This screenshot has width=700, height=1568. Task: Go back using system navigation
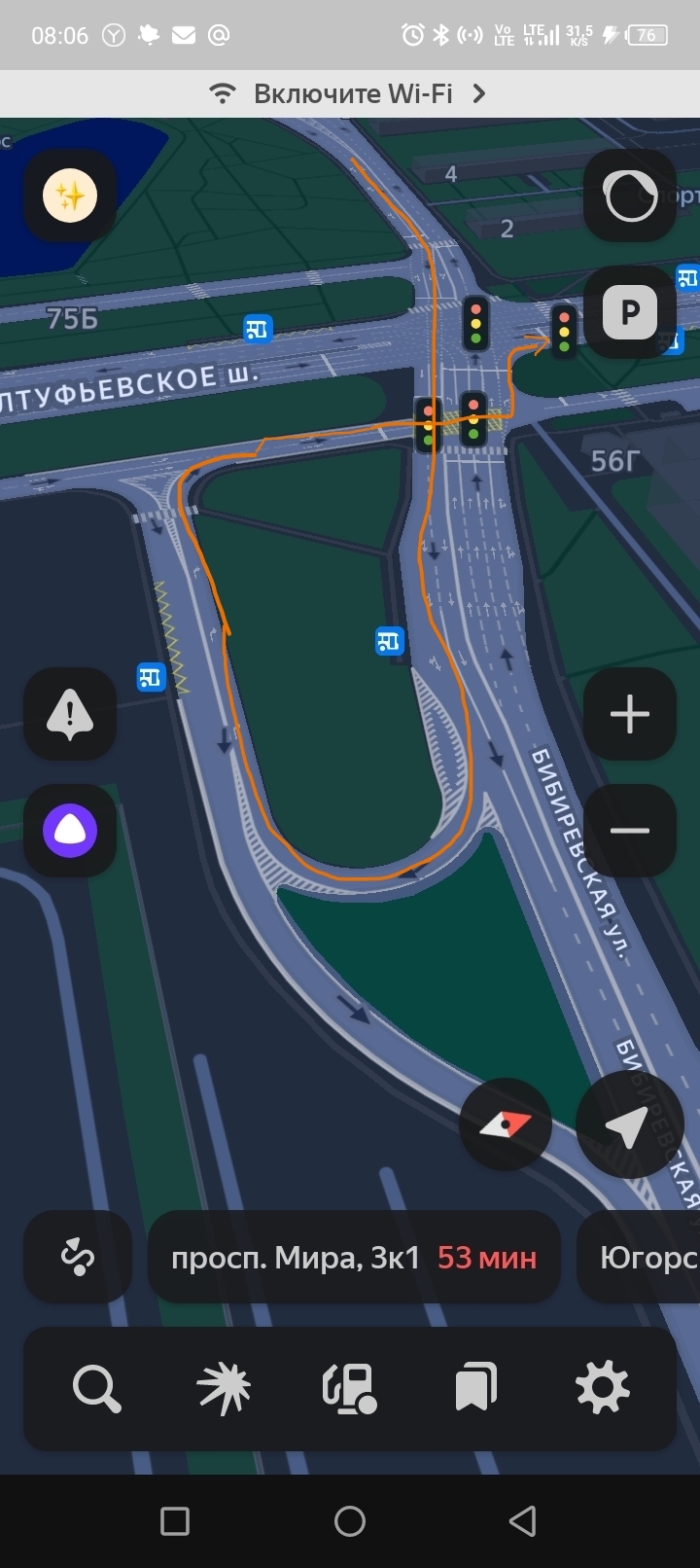[x=523, y=1520]
